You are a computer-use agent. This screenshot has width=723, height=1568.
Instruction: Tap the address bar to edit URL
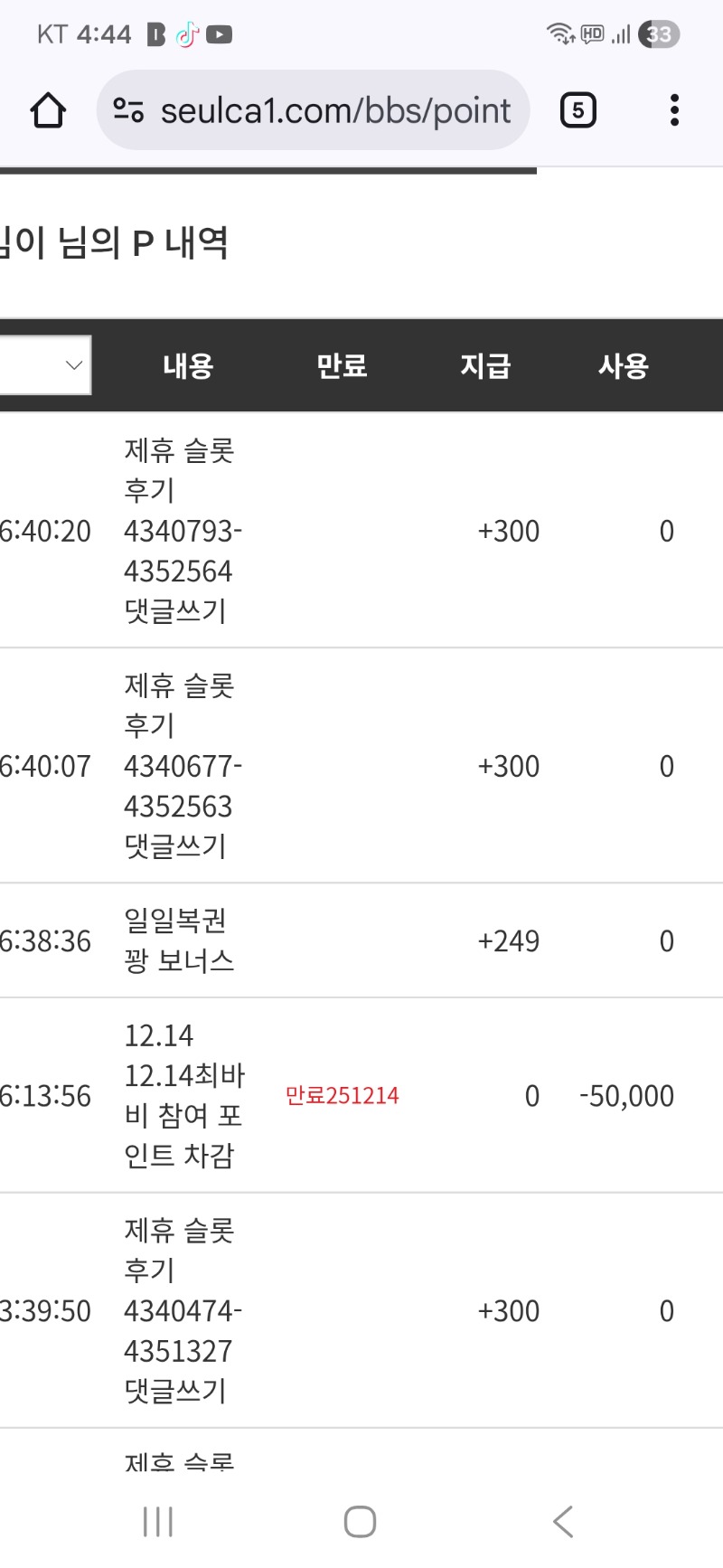(x=334, y=109)
